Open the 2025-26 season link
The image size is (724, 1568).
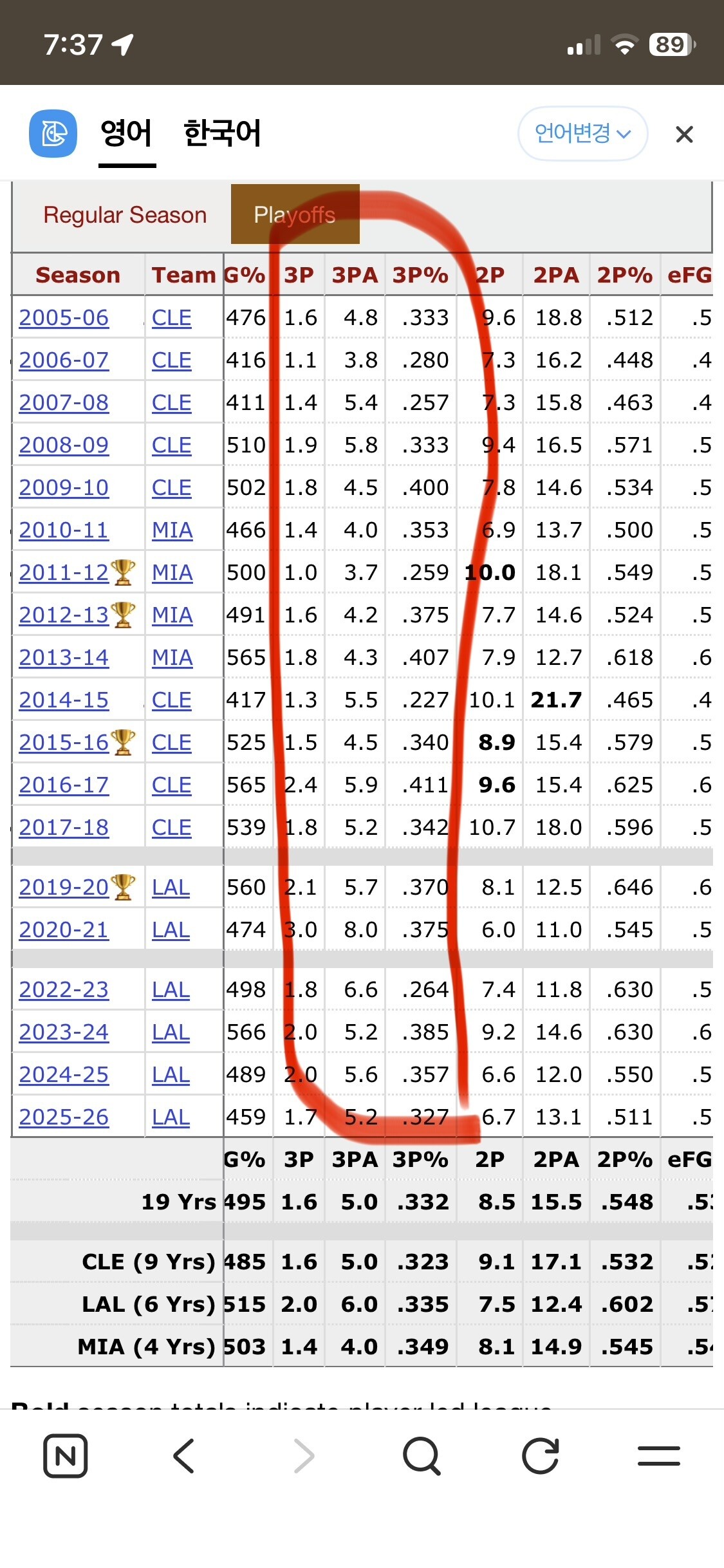coord(64,1117)
